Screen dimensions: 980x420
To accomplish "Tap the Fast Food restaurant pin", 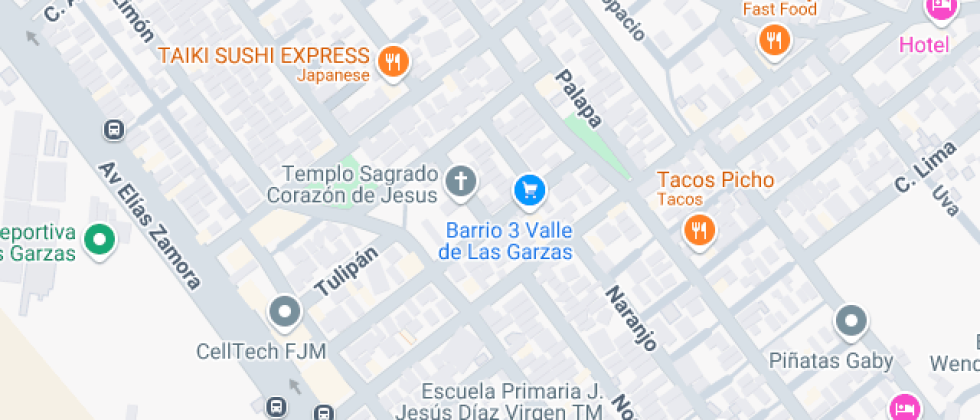I will (775, 41).
